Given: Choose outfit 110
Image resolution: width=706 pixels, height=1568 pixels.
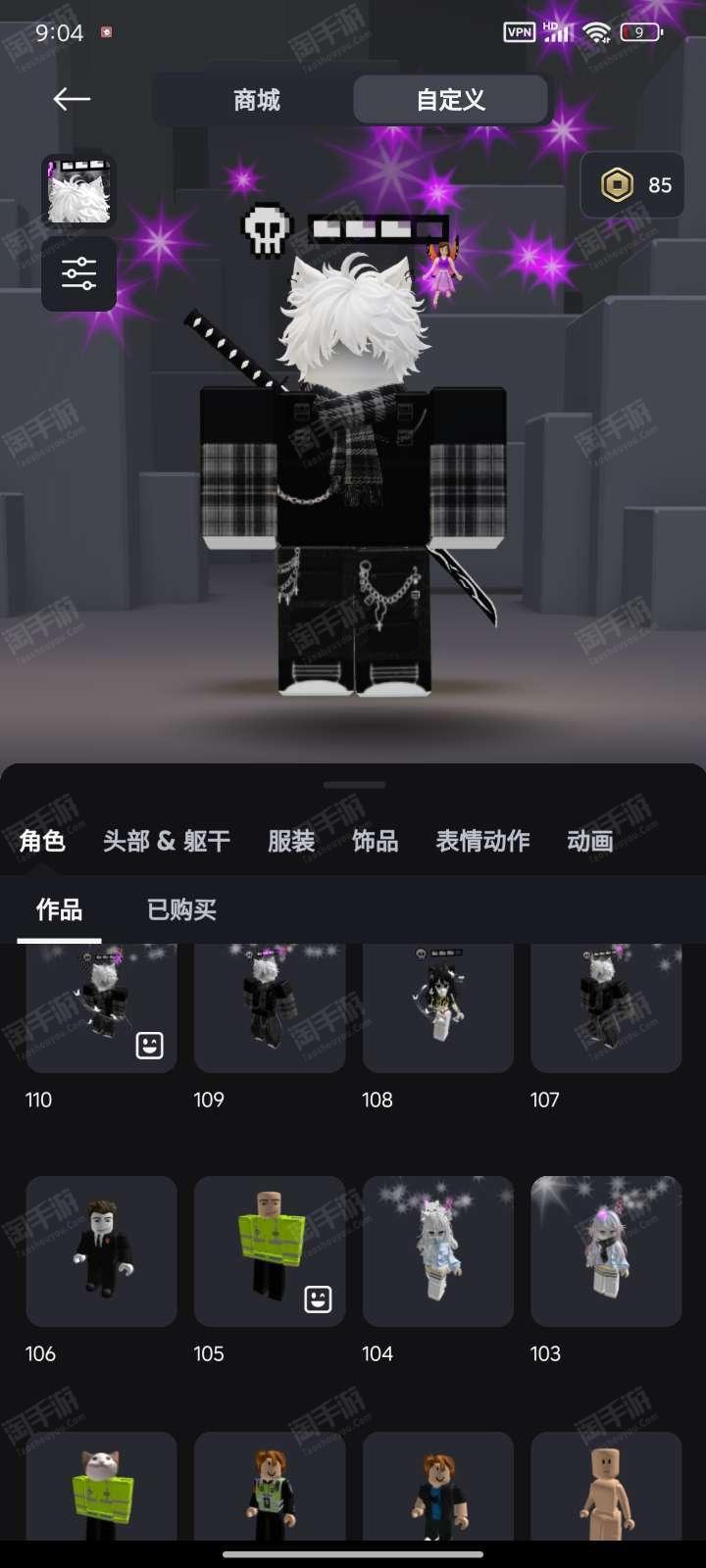Looking at the screenshot, I should click(101, 1009).
